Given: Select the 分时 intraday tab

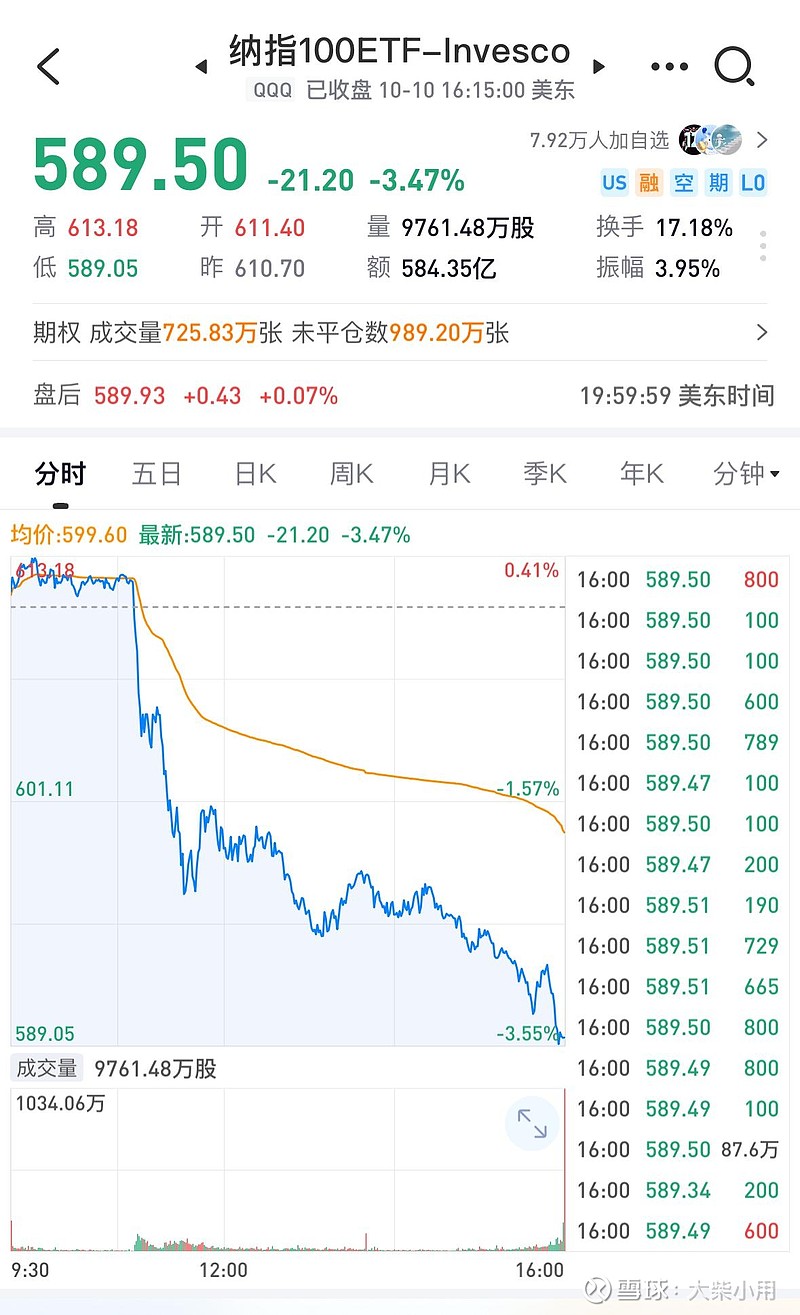Looking at the screenshot, I should (60, 474).
